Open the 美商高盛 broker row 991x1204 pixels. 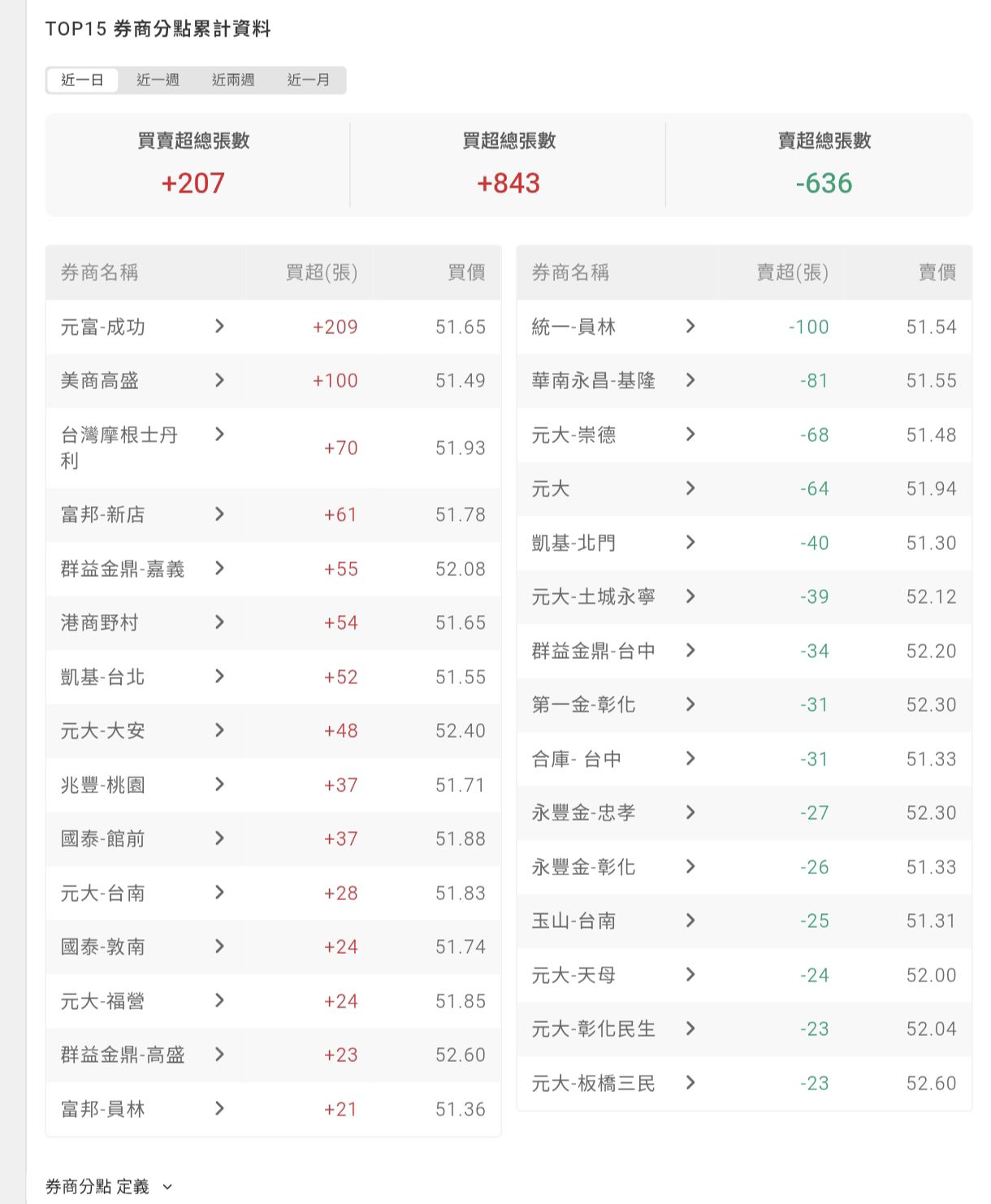tap(219, 380)
